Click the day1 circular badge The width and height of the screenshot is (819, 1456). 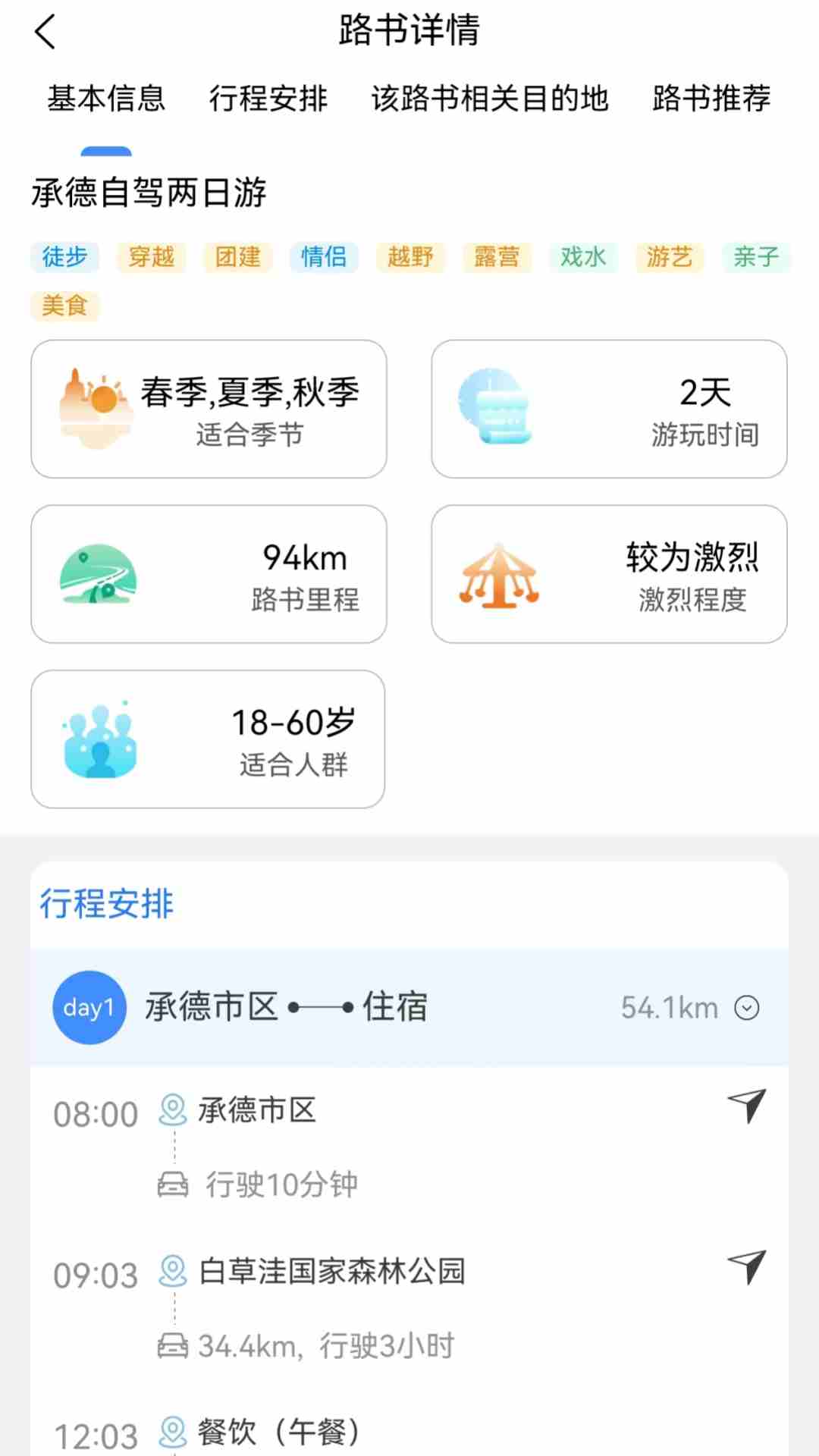[x=89, y=1009]
